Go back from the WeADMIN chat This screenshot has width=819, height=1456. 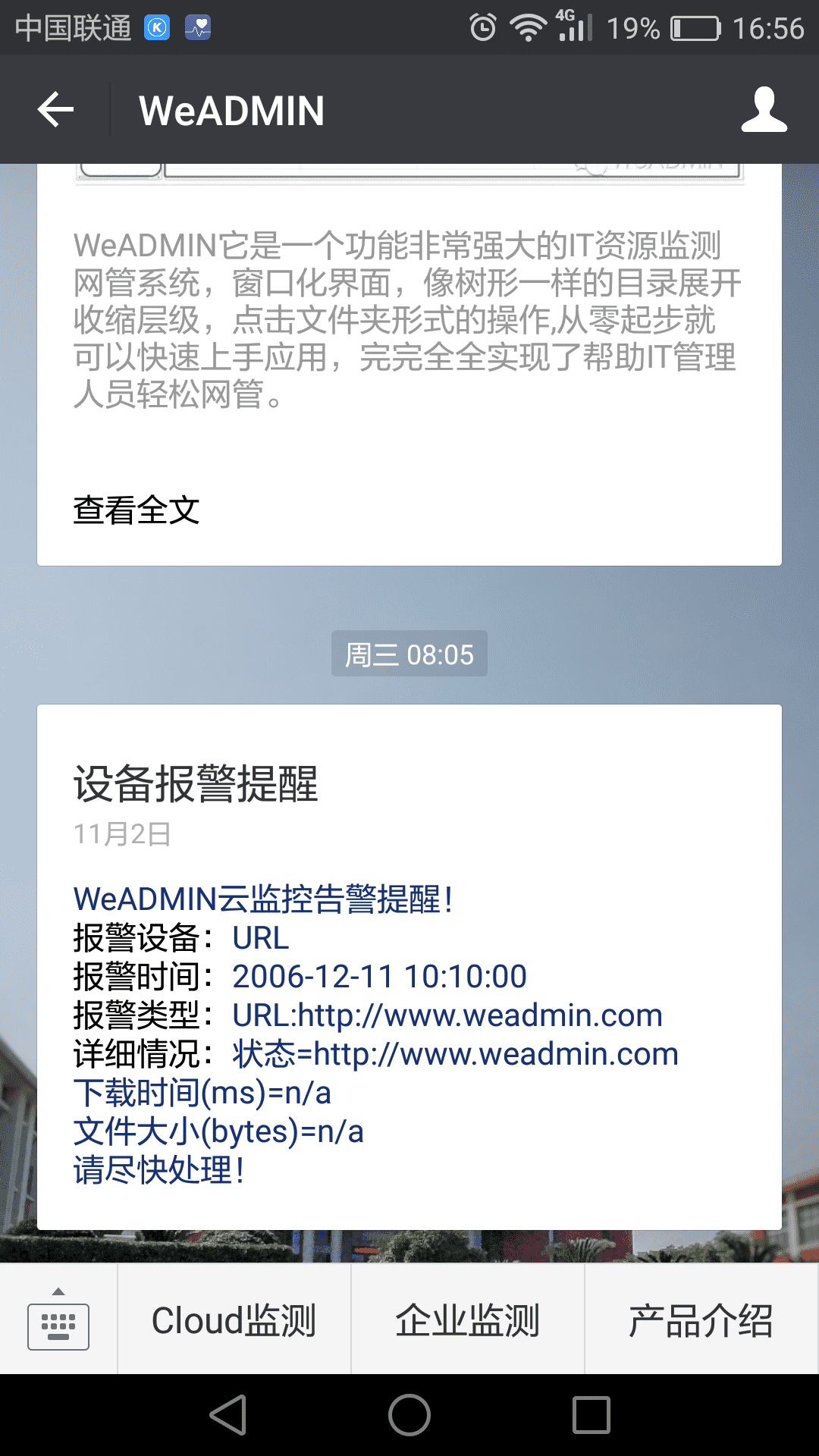pyautogui.click(x=55, y=110)
